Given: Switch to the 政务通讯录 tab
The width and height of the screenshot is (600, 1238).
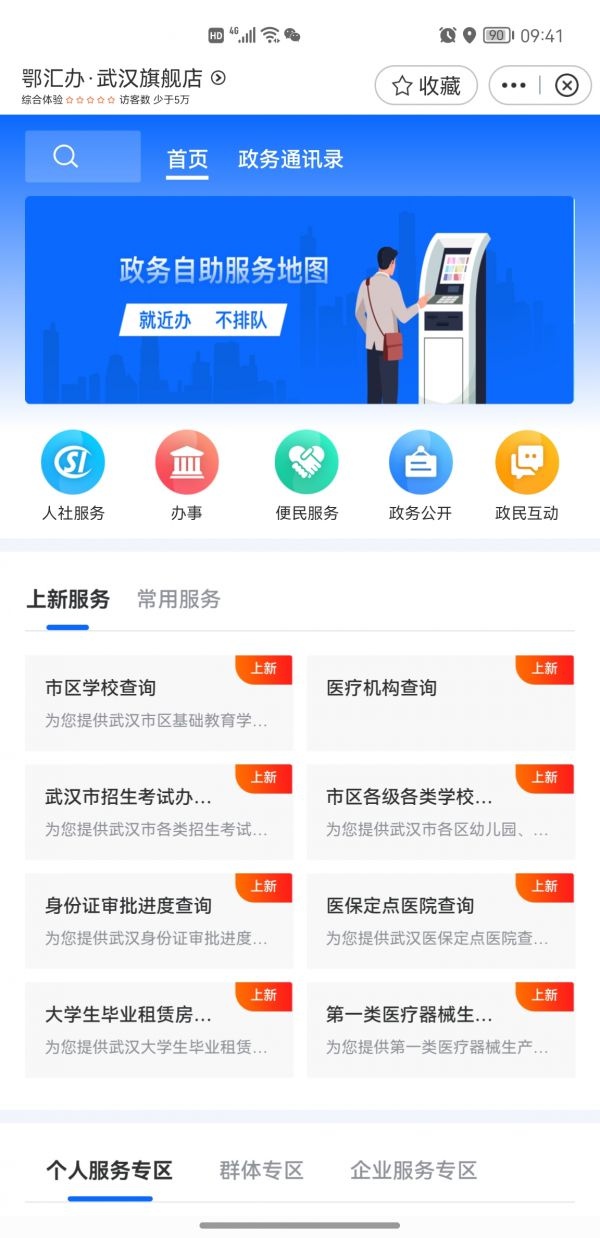Looking at the screenshot, I should pyautogui.click(x=291, y=159).
